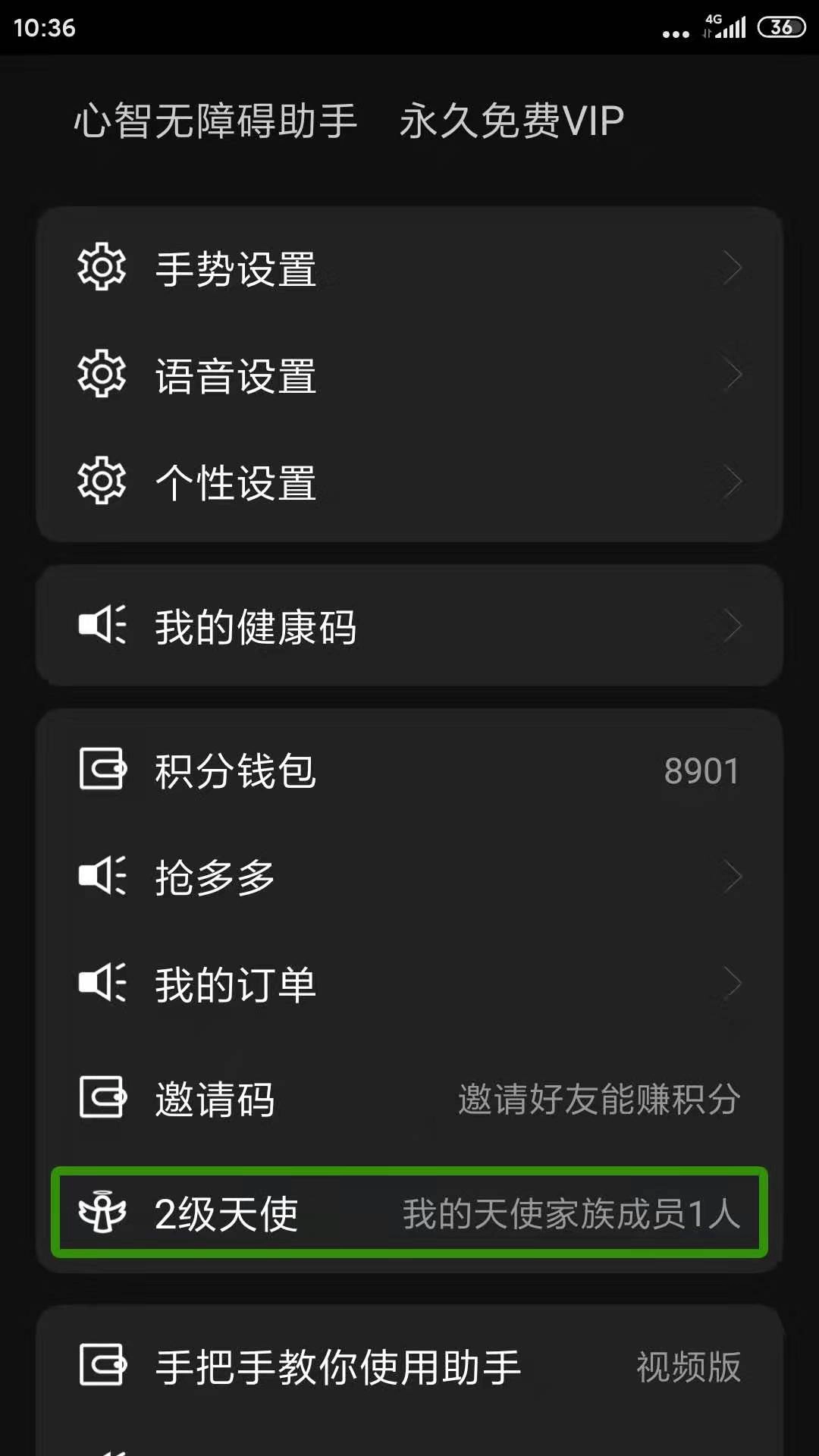Tap the speaker icon beside 抢多多
Image resolution: width=819 pixels, height=1456 pixels.
(102, 876)
